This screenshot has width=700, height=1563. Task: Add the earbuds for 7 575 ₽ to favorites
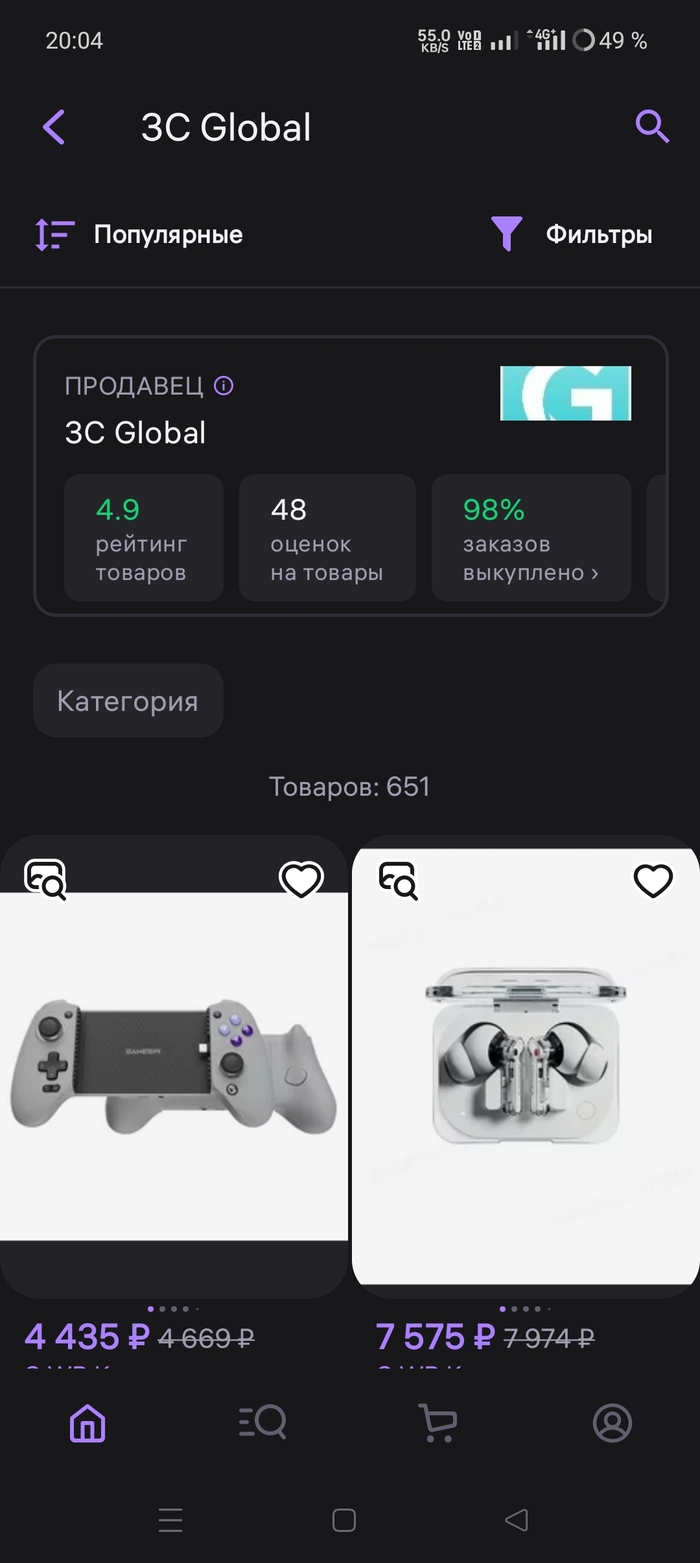click(653, 881)
